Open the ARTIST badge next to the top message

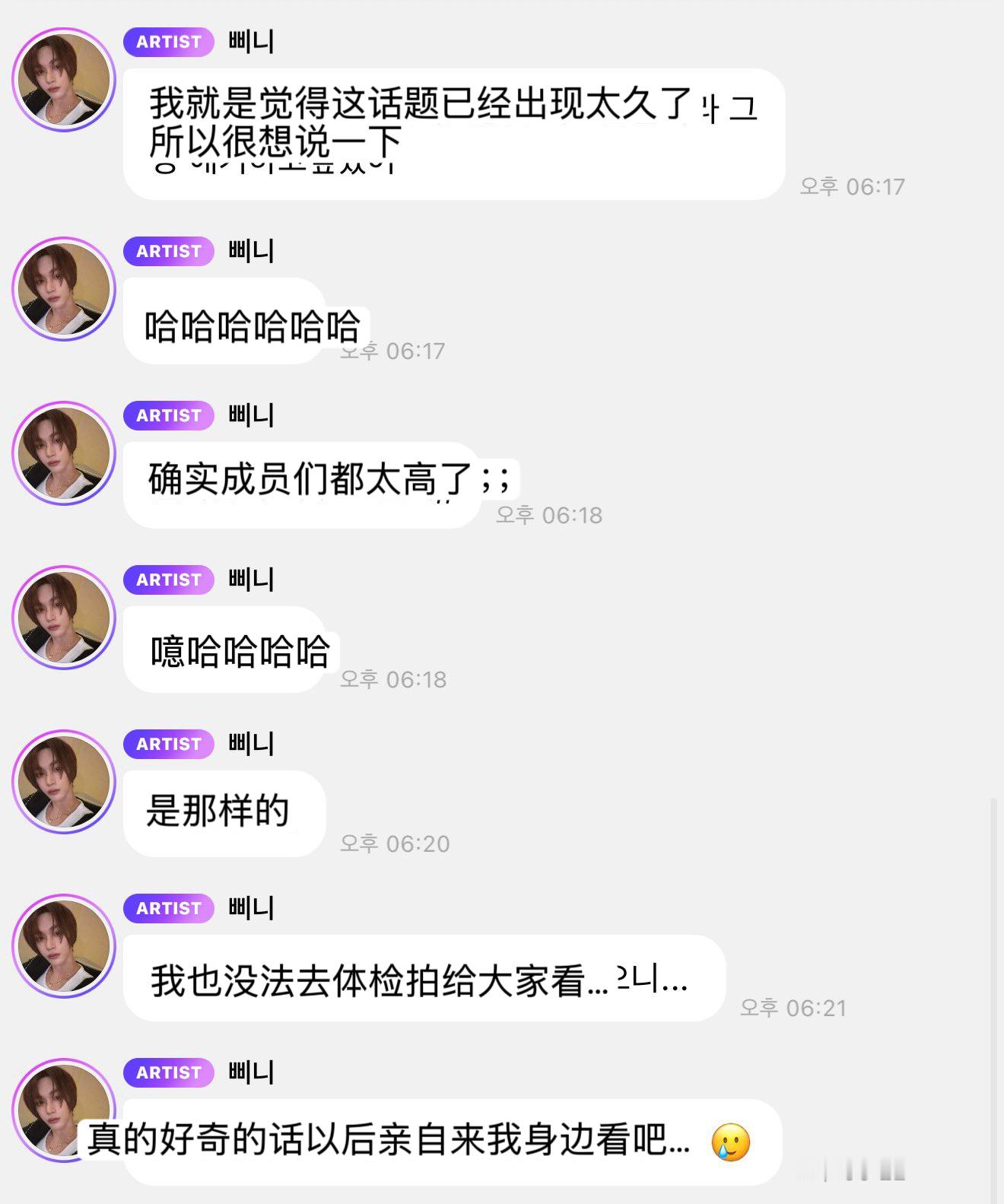(x=167, y=42)
